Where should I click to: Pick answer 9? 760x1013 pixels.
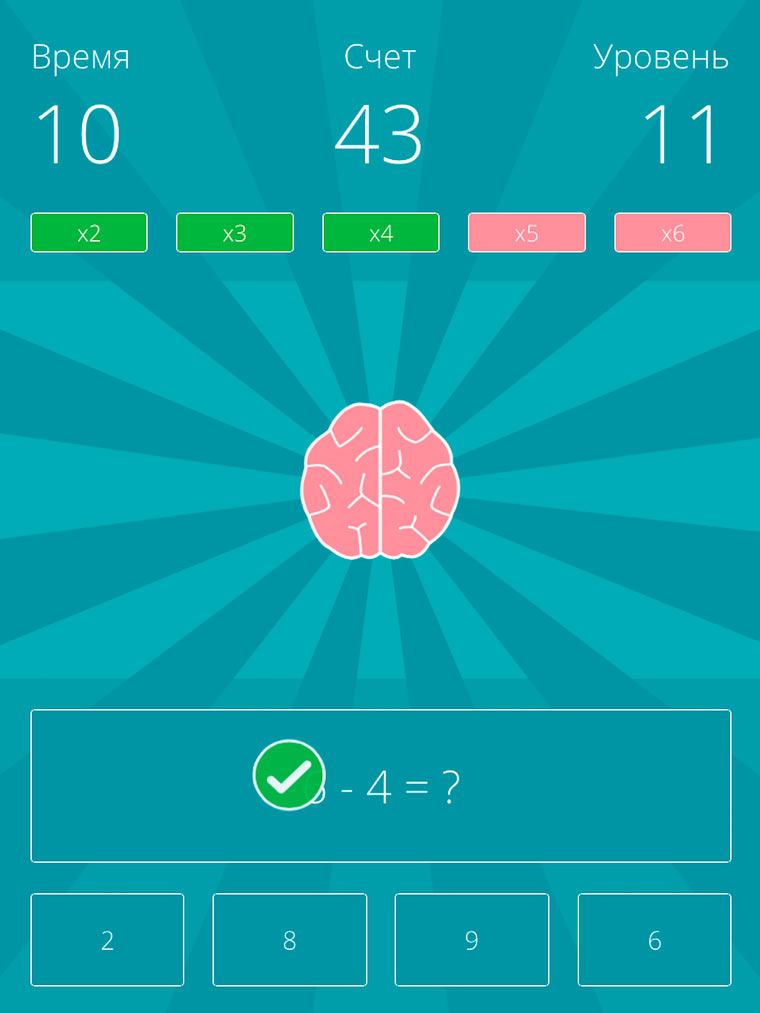(x=471, y=940)
